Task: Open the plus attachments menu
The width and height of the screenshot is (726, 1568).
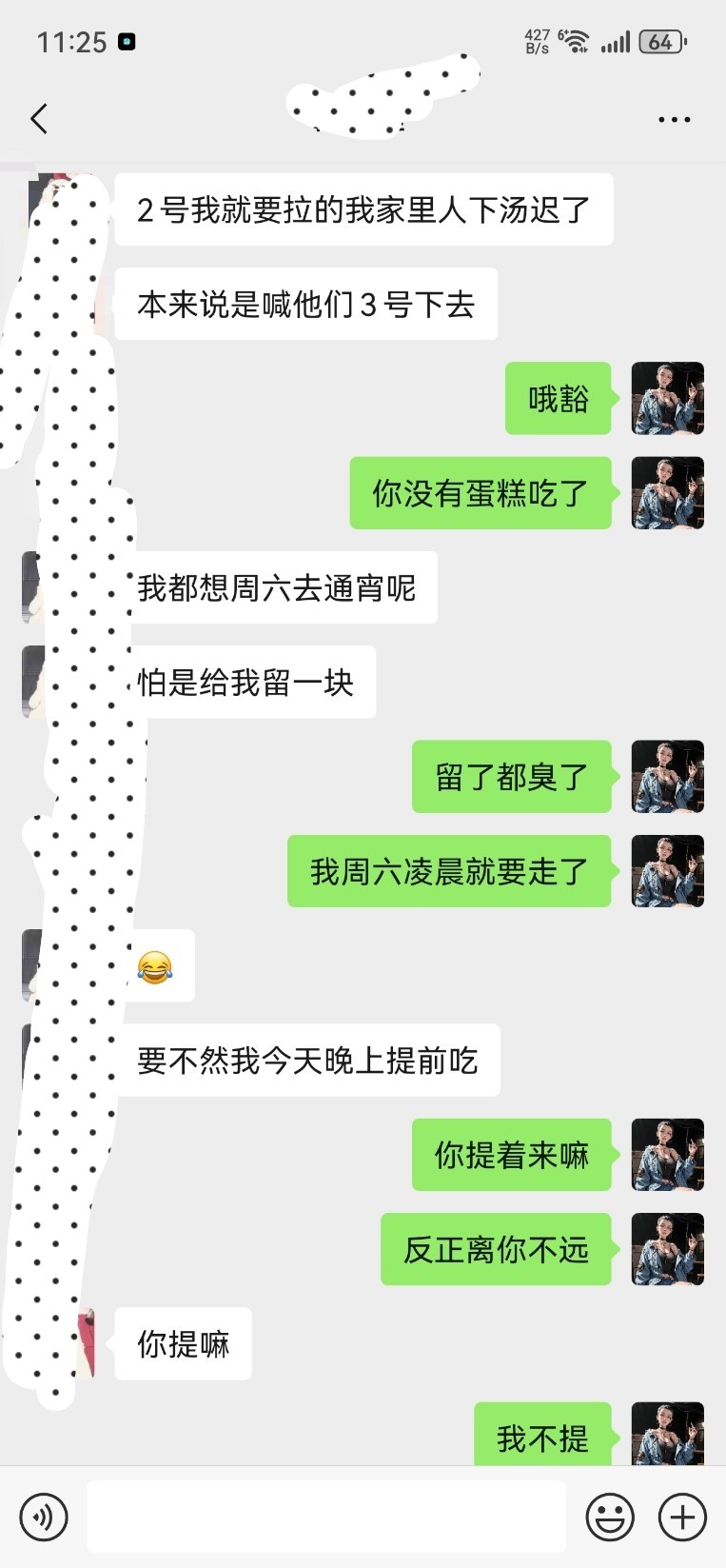Action: click(682, 1517)
